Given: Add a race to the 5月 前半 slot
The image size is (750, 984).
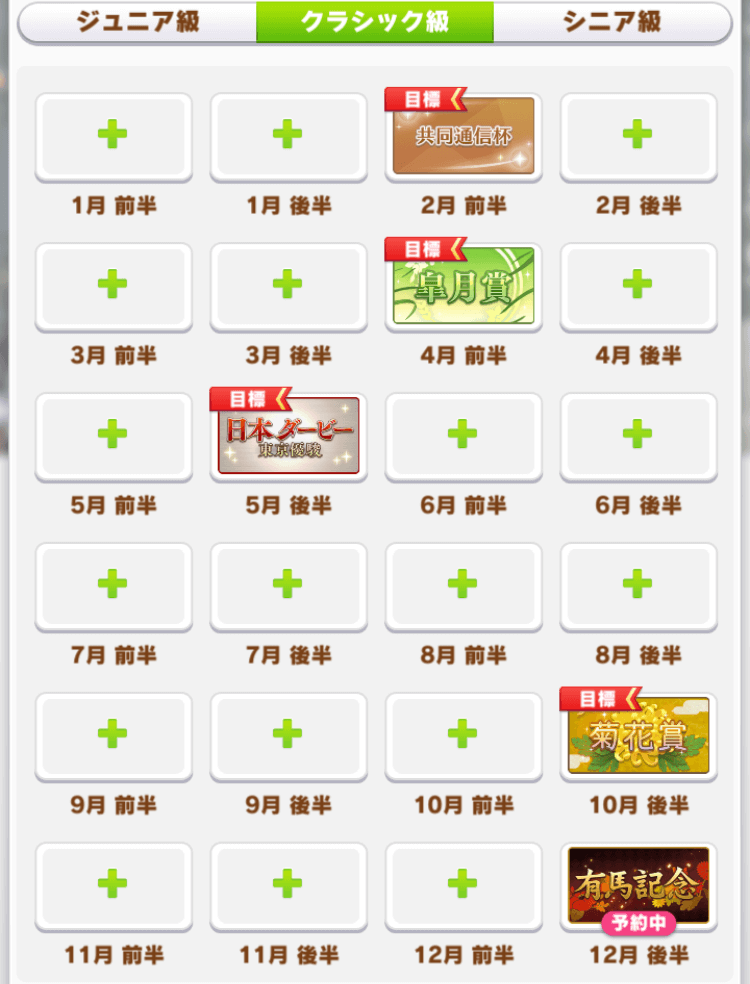Looking at the screenshot, I should click(113, 435).
